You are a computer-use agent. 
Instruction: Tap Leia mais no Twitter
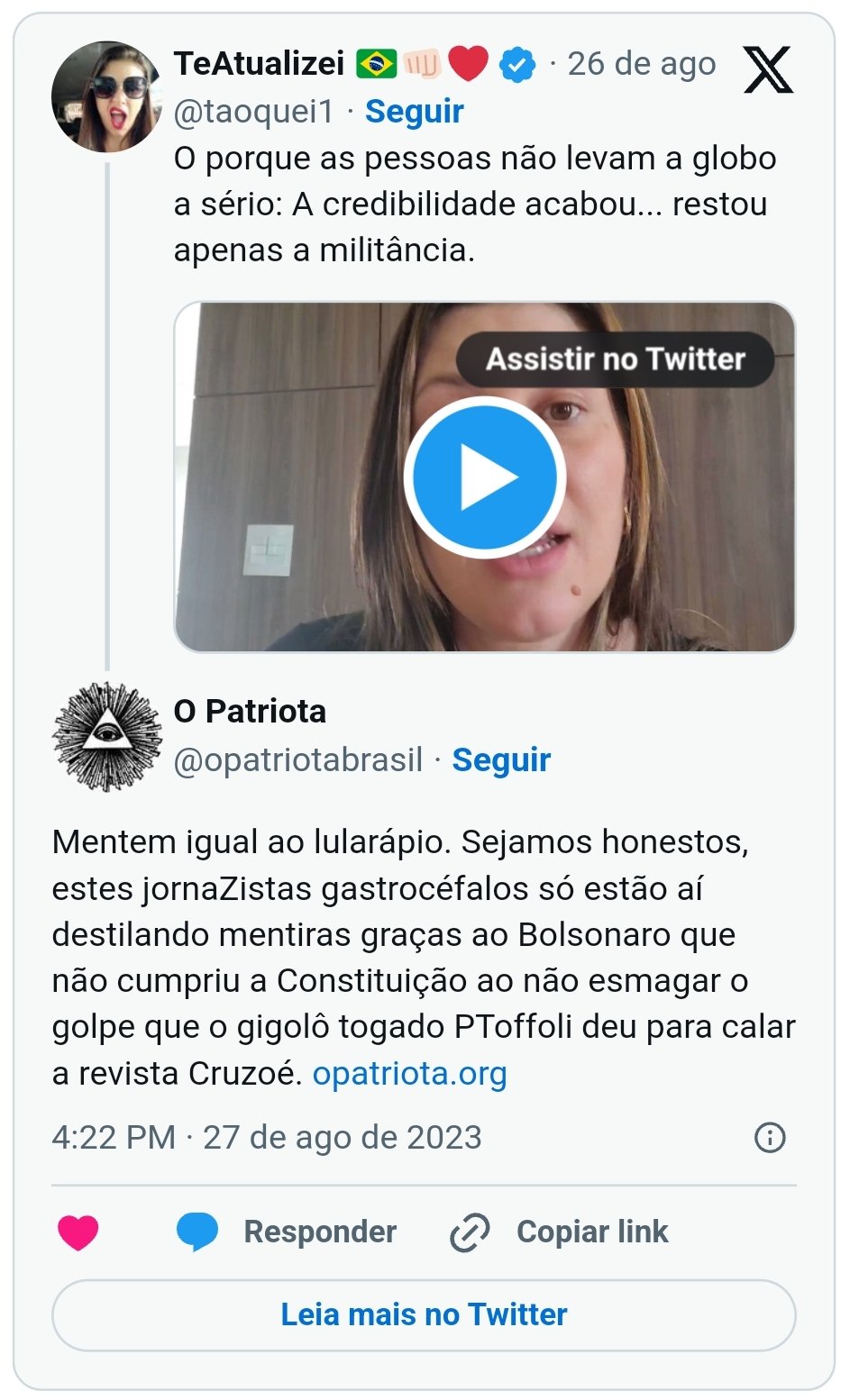pyautogui.click(x=424, y=1314)
